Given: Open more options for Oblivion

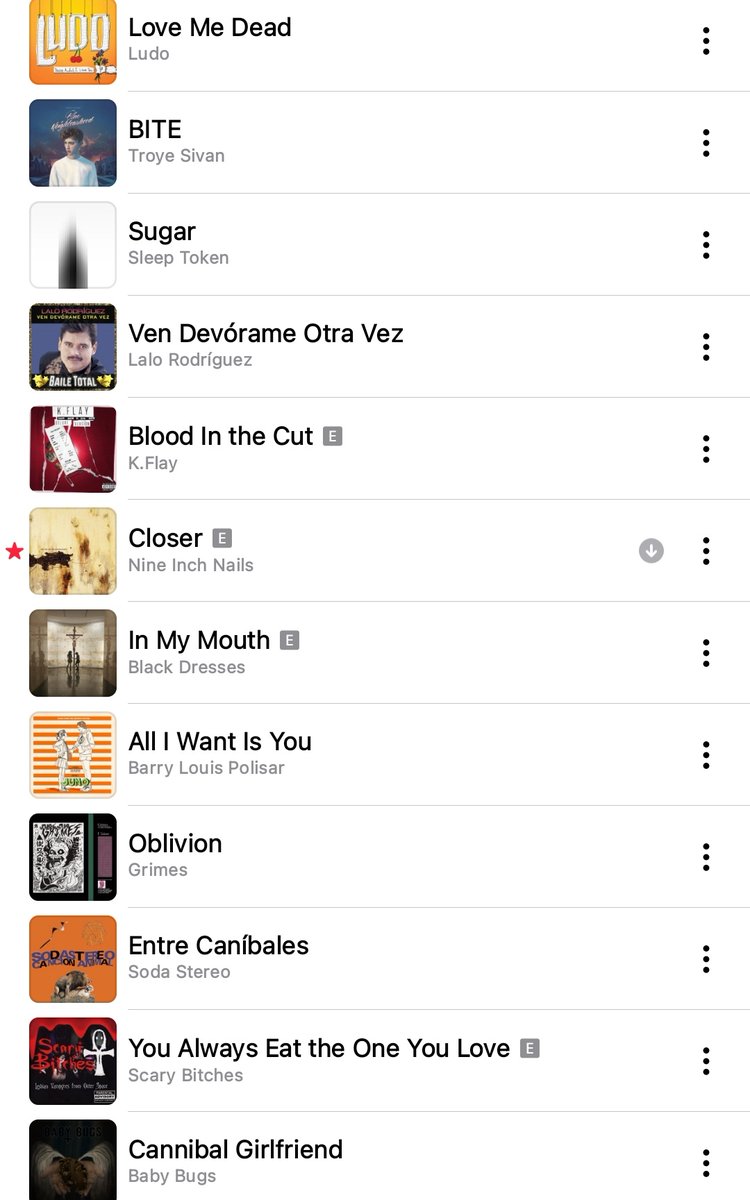Looking at the screenshot, I should (x=706, y=857).
